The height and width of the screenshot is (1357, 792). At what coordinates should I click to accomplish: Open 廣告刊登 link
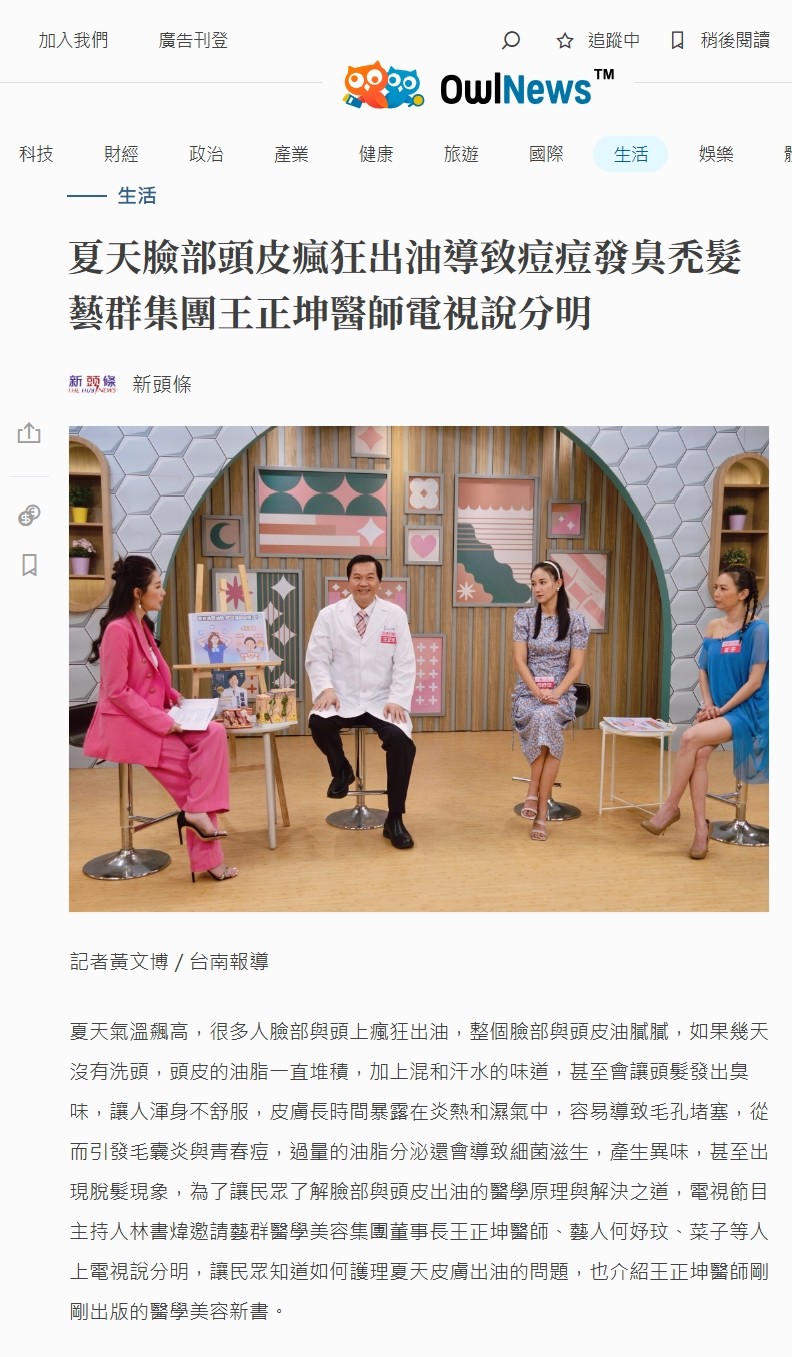pos(193,41)
